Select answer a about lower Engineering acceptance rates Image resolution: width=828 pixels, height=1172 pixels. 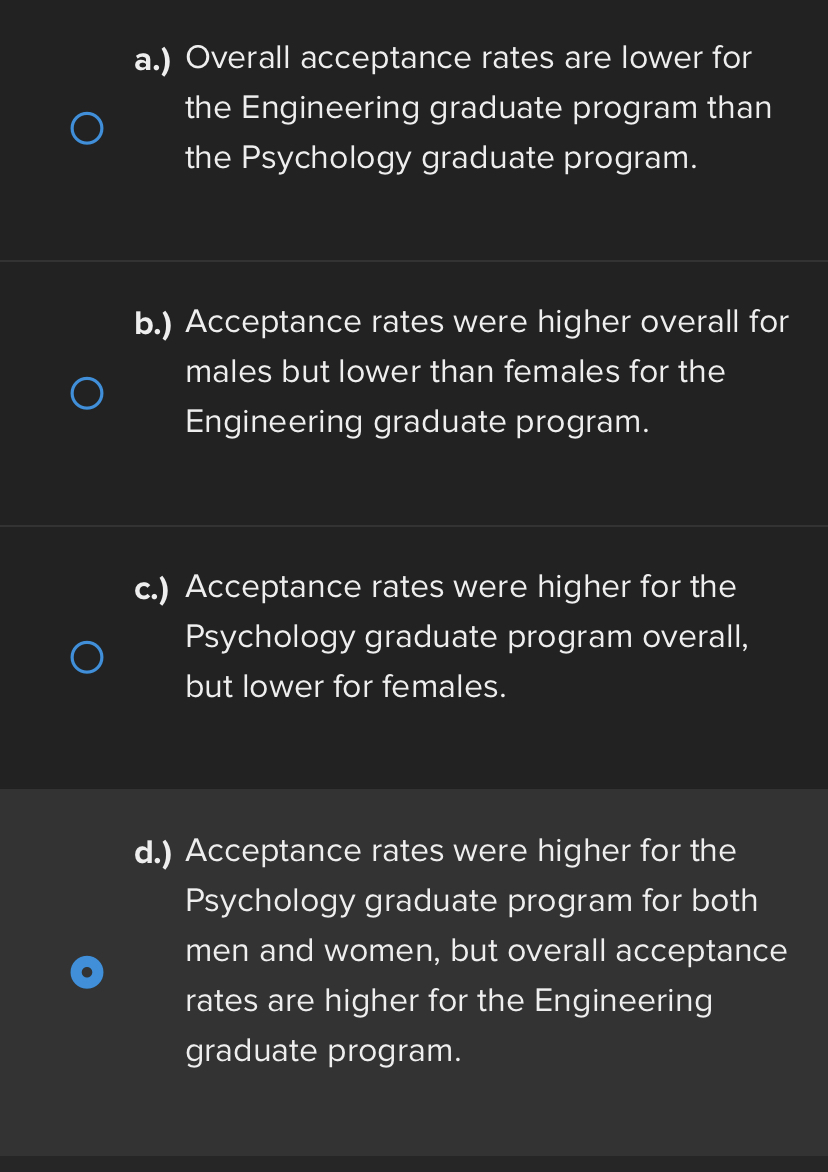pyautogui.click(x=87, y=129)
